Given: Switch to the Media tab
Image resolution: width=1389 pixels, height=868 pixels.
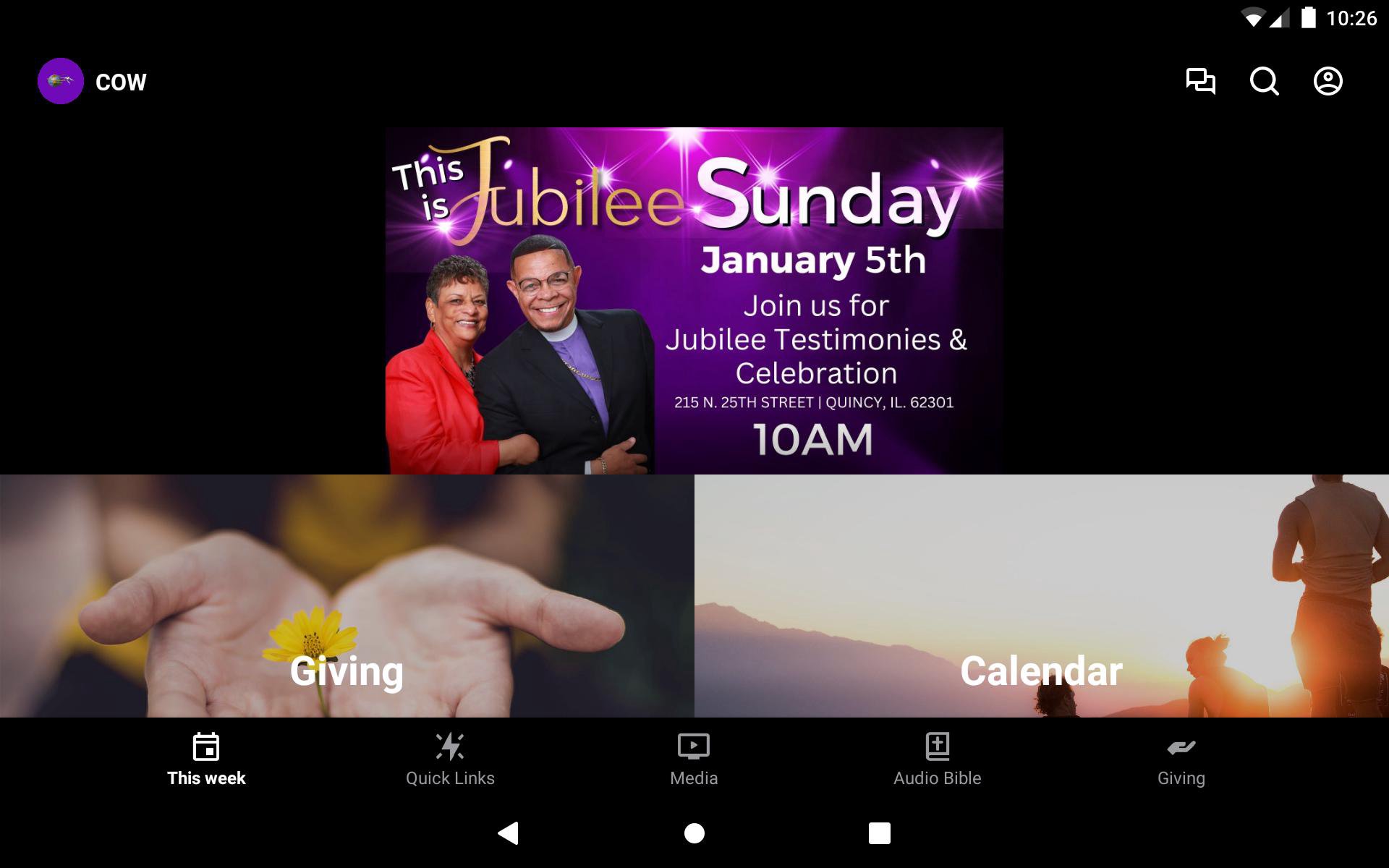Looking at the screenshot, I should [x=694, y=759].
